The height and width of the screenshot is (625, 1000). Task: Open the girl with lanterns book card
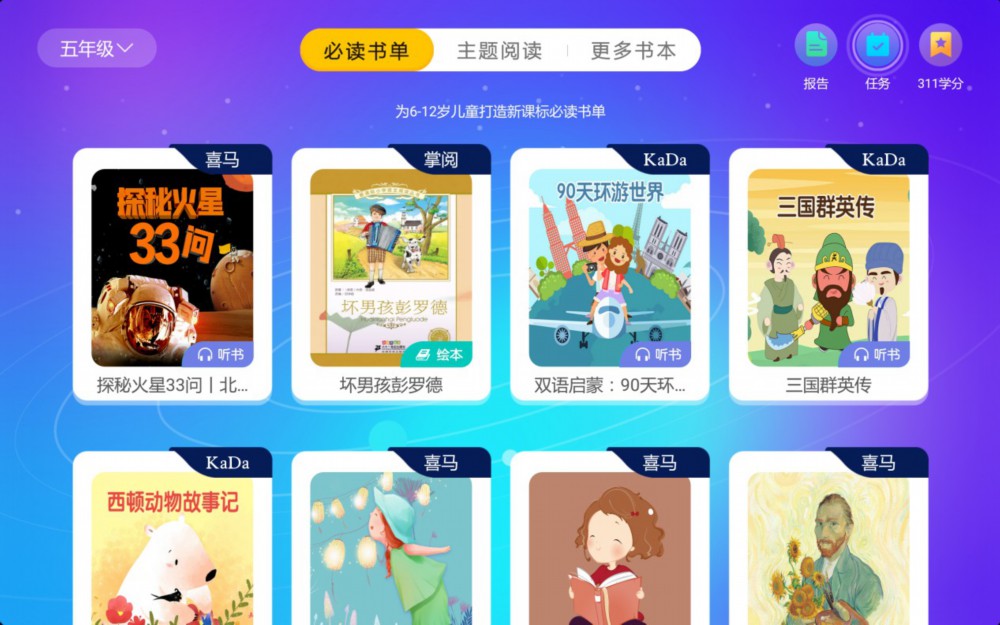click(x=391, y=548)
